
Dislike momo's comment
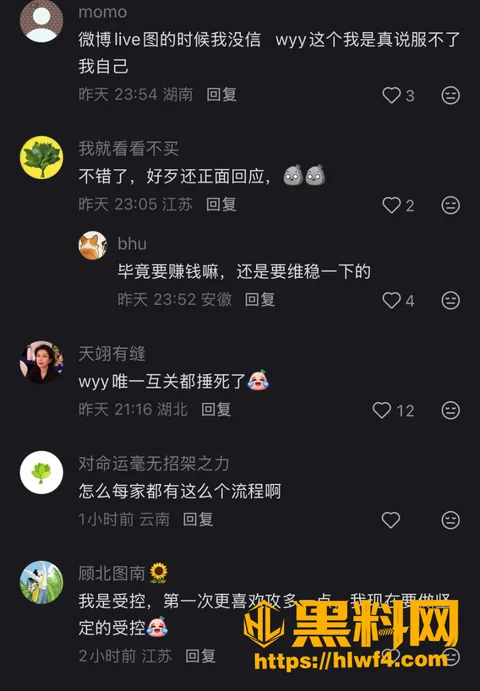pyautogui.click(x=450, y=95)
